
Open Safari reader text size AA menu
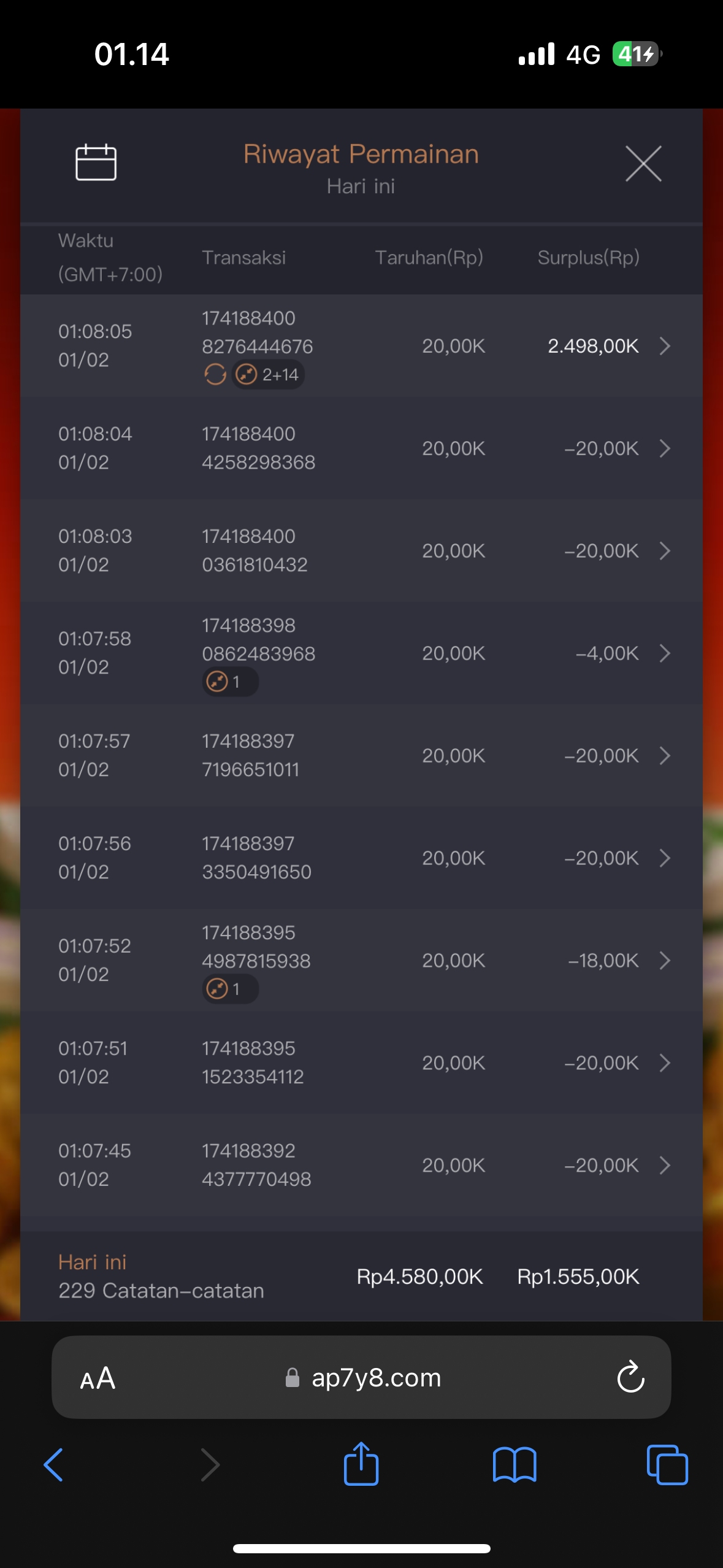coord(98,1378)
